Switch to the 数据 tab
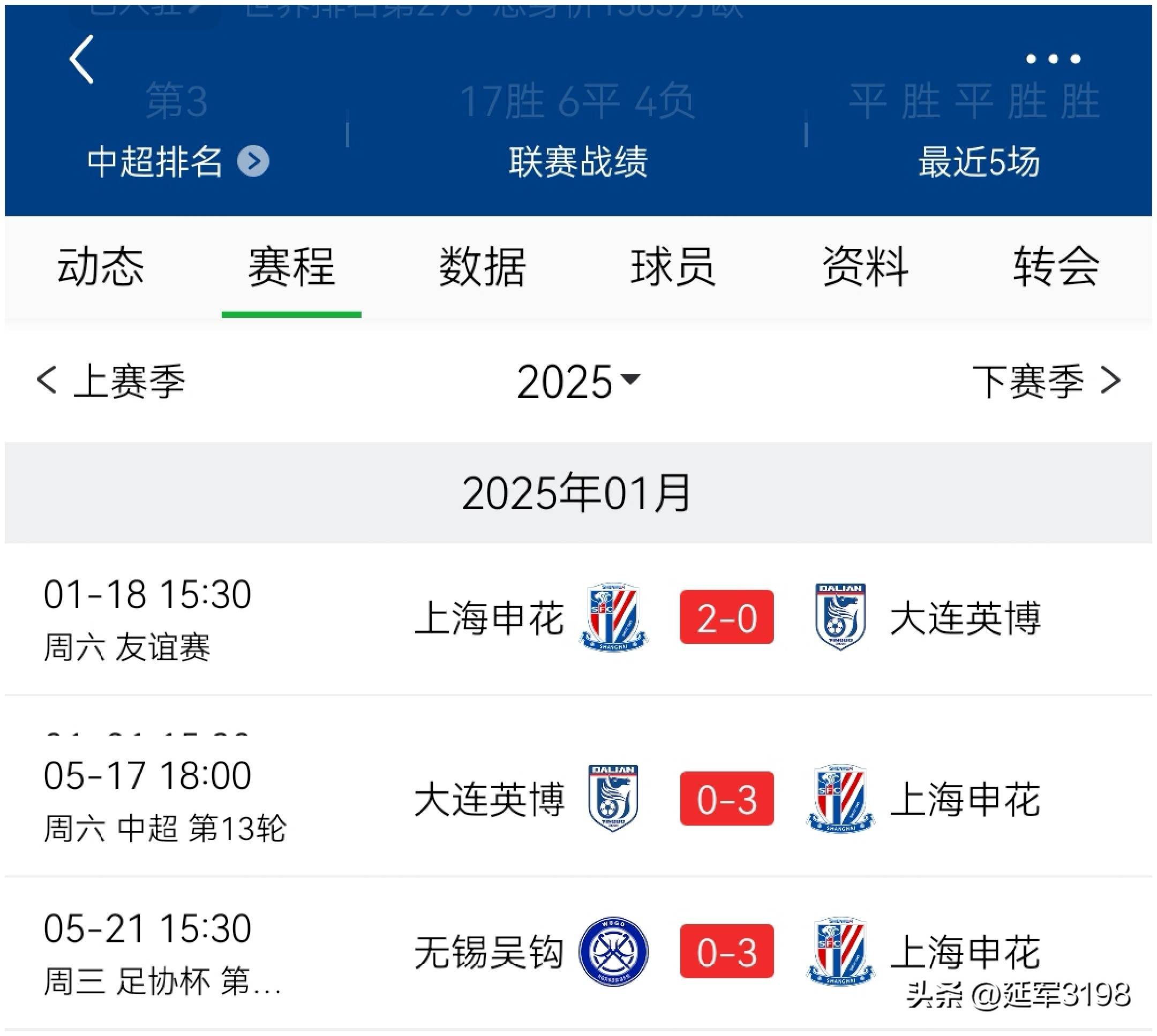This screenshot has height=1036, width=1157. point(482,267)
